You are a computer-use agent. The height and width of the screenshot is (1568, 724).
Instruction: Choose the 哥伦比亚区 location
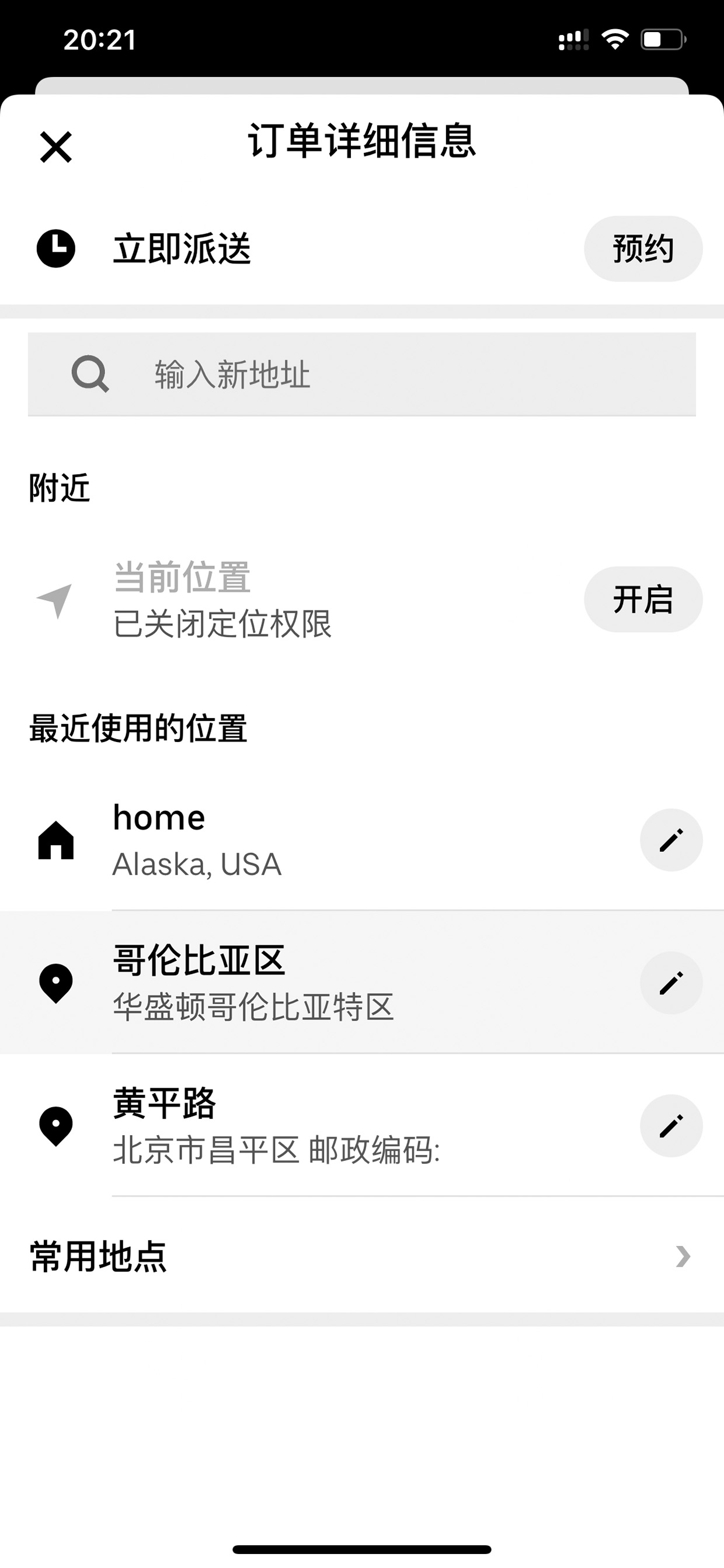click(x=362, y=983)
